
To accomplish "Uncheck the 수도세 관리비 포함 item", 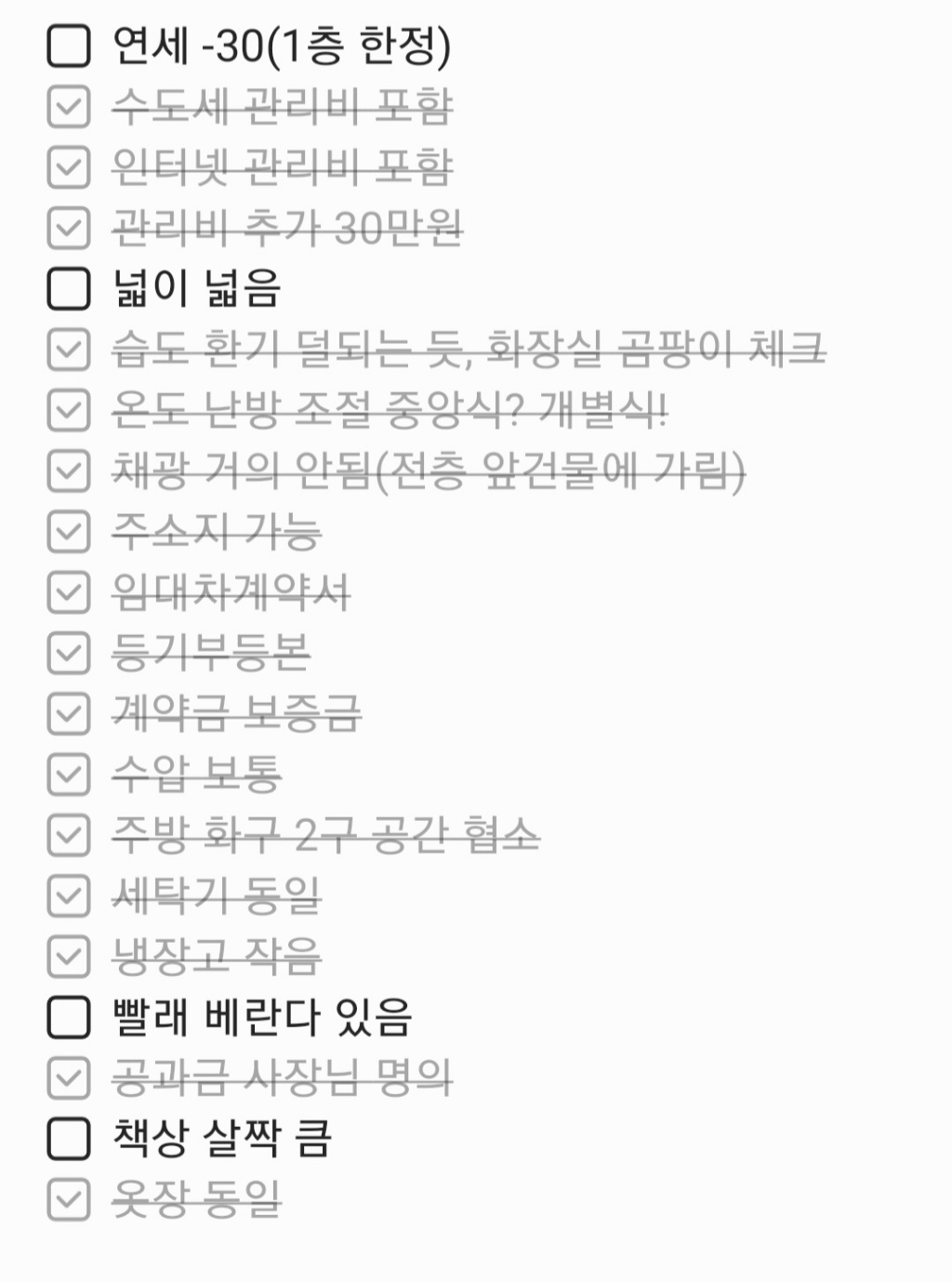I will [69, 107].
